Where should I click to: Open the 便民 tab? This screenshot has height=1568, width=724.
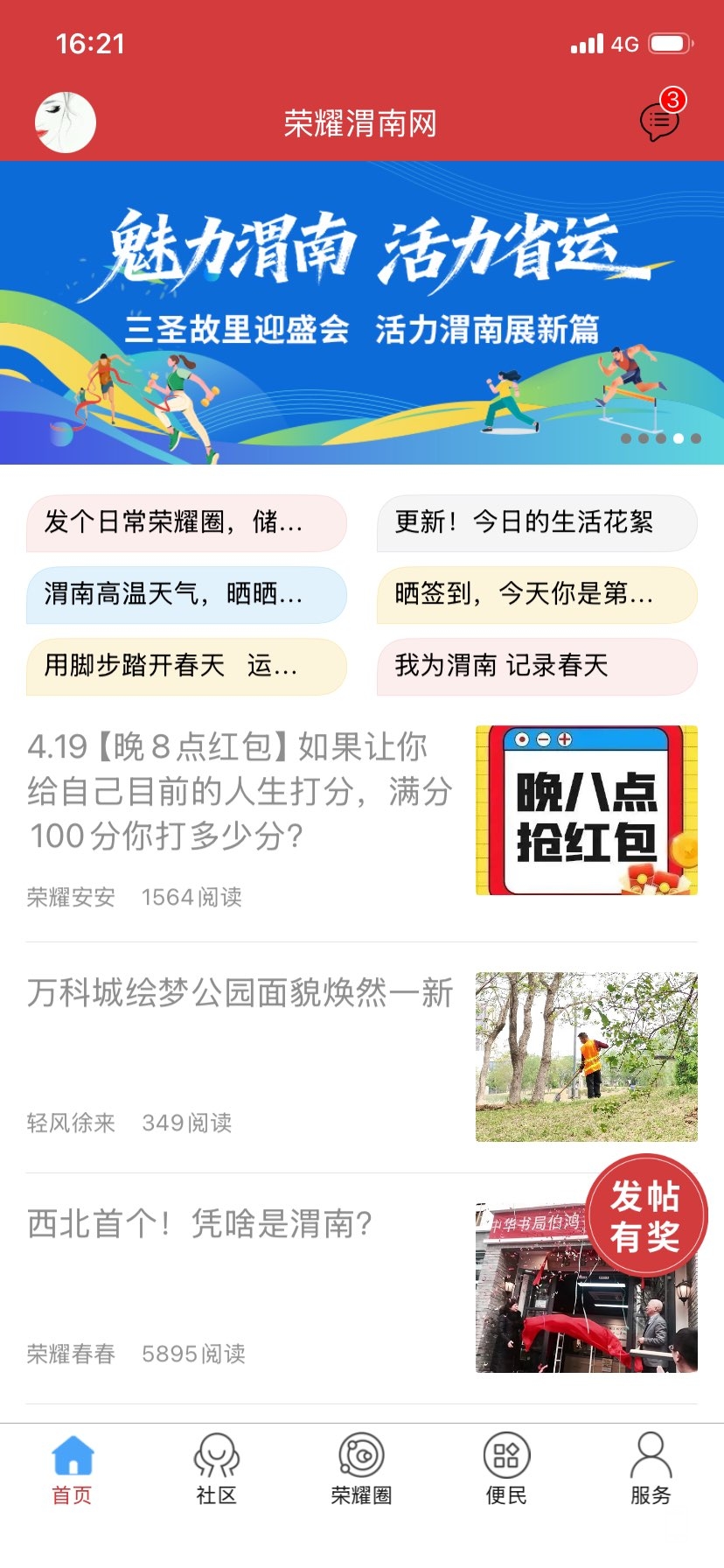506,1471
